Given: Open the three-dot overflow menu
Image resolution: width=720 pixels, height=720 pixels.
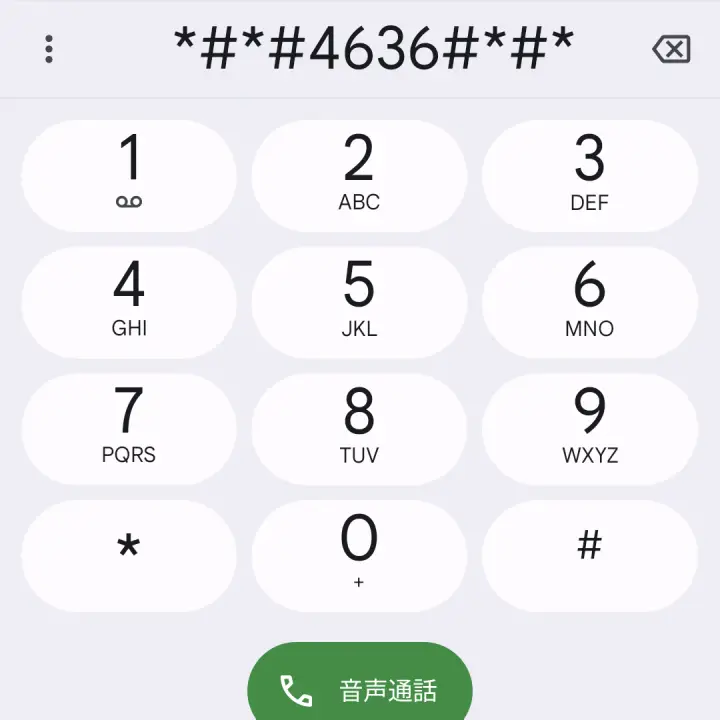Looking at the screenshot, I should pos(49,49).
